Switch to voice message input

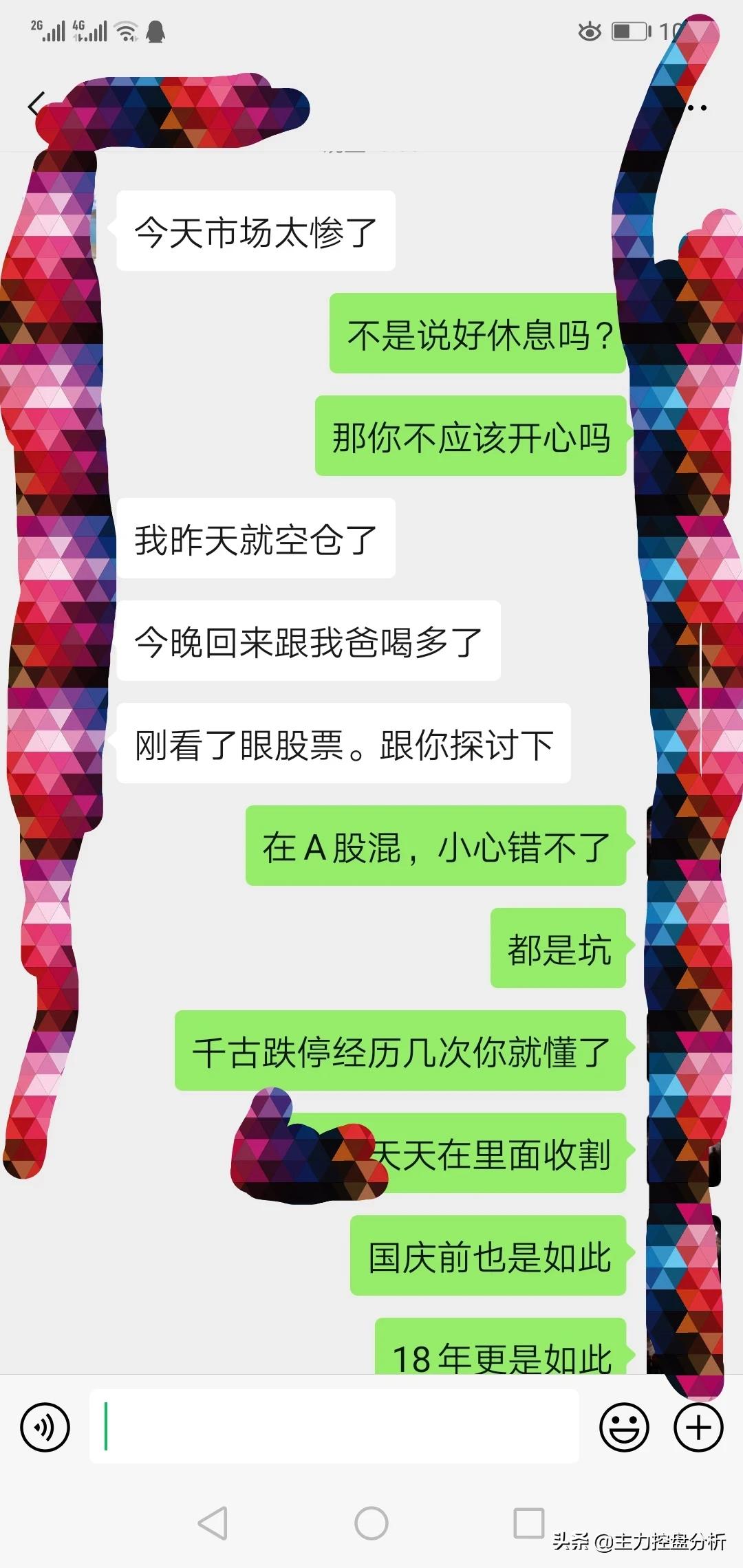tap(45, 1428)
